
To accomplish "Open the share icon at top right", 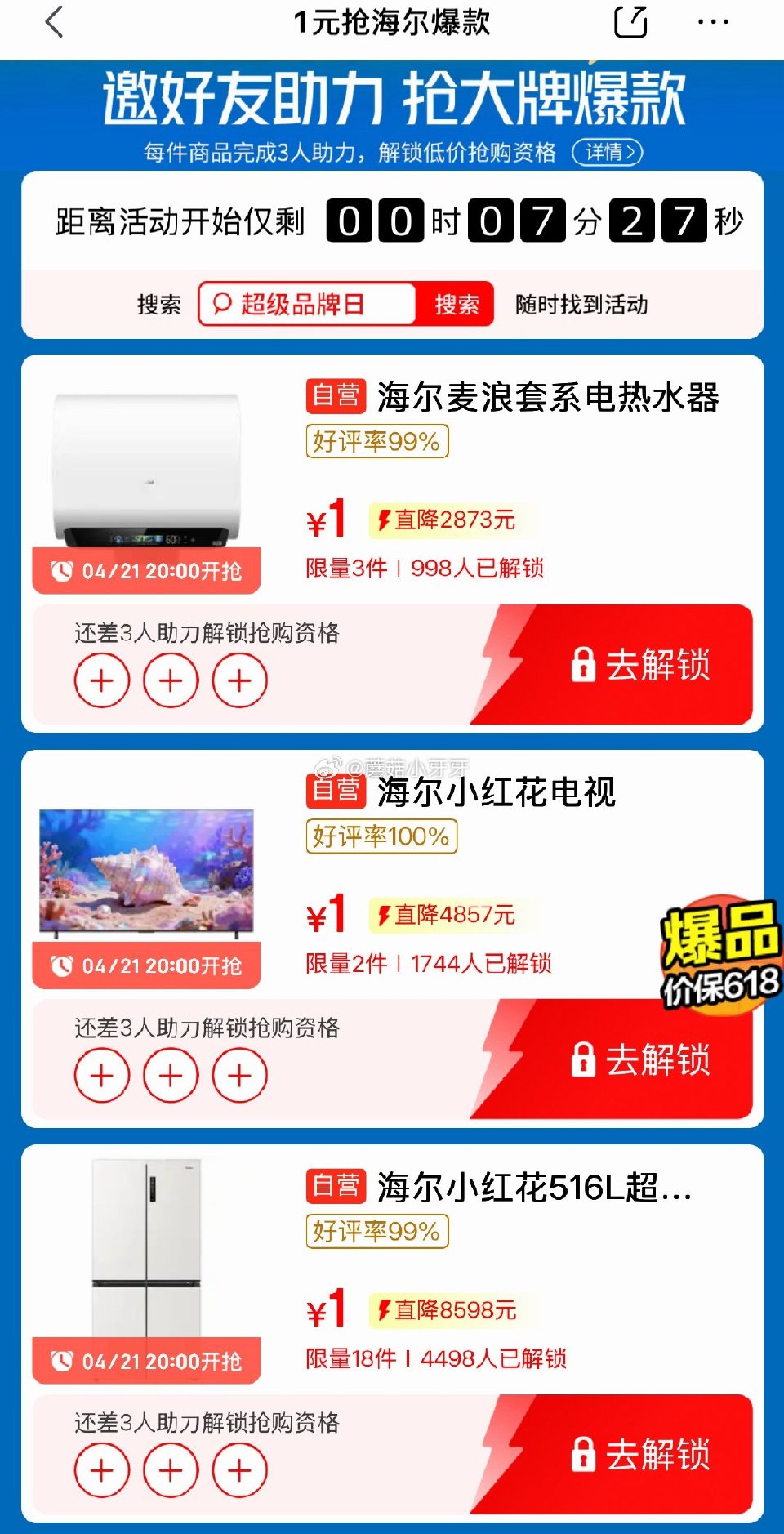I will (629, 22).
